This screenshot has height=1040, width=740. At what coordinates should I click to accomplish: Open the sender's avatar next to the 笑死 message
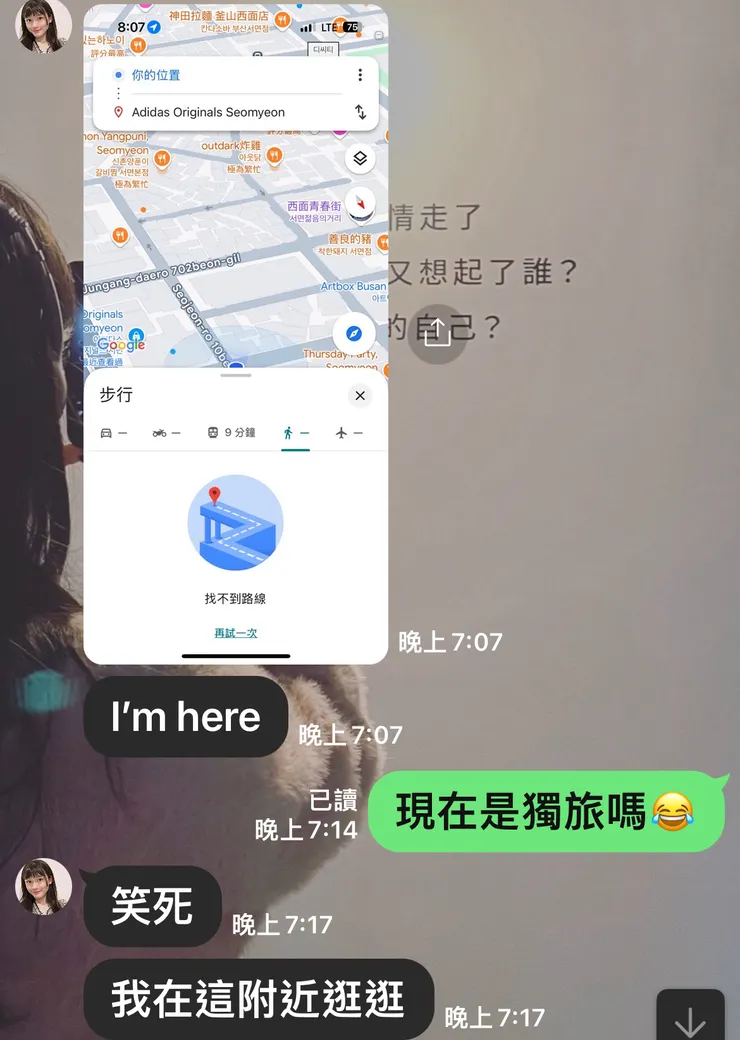coord(43,886)
